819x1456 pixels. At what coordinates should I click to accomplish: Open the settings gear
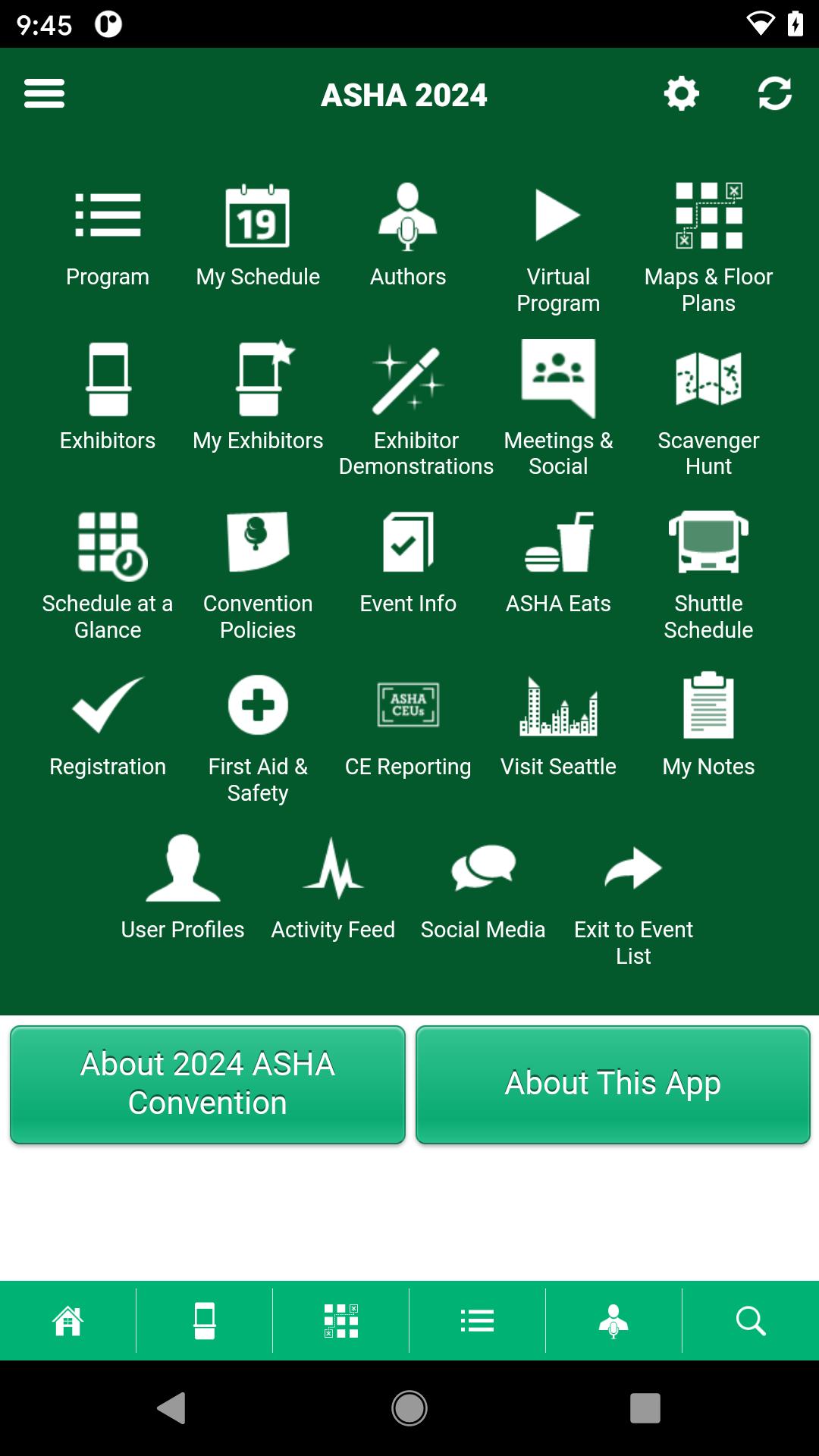pyautogui.click(x=681, y=94)
